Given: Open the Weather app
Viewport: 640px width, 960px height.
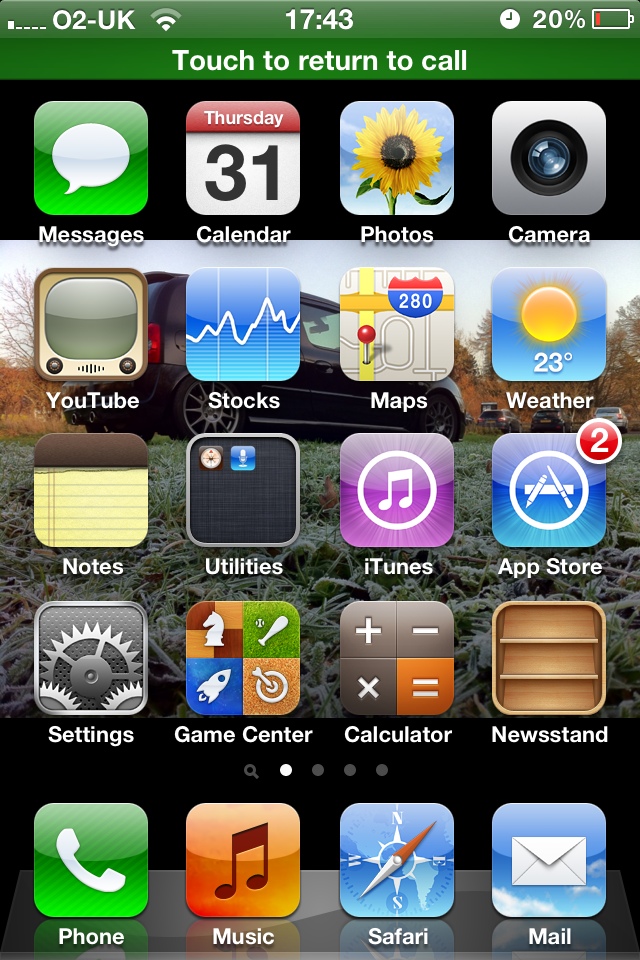Looking at the screenshot, I should [x=549, y=324].
